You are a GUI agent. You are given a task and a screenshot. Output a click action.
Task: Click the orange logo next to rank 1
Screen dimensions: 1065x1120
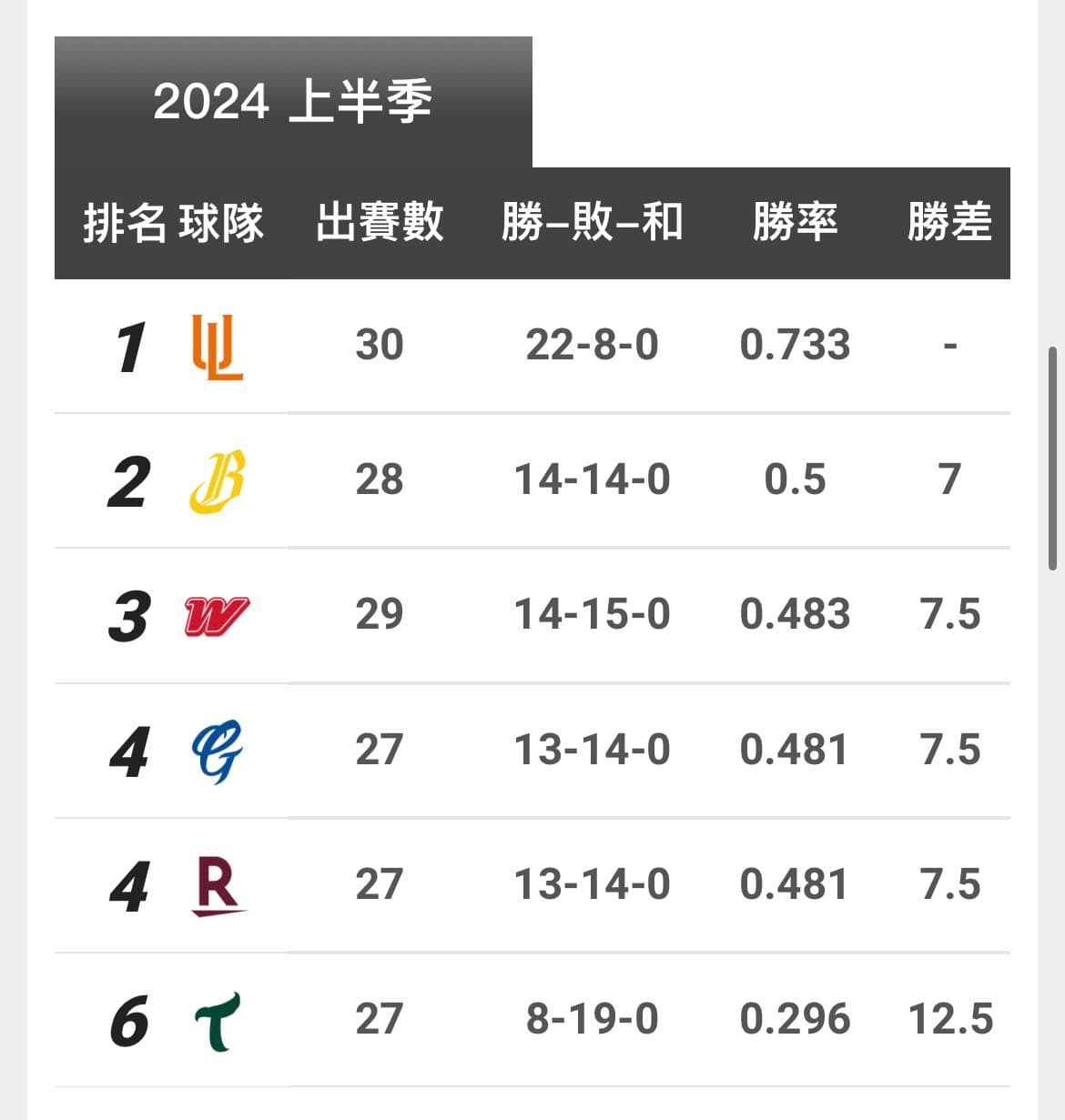tap(217, 347)
